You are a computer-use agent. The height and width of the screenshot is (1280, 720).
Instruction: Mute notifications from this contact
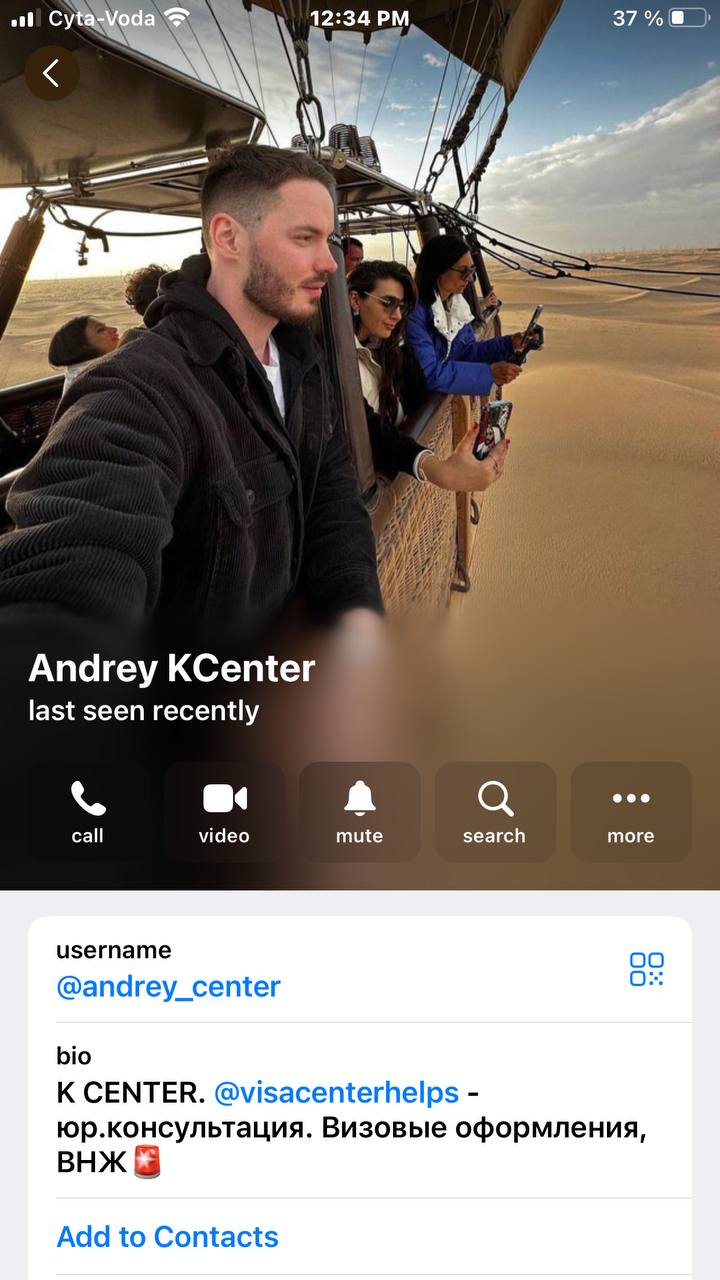pyautogui.click(x=360, y=812)
